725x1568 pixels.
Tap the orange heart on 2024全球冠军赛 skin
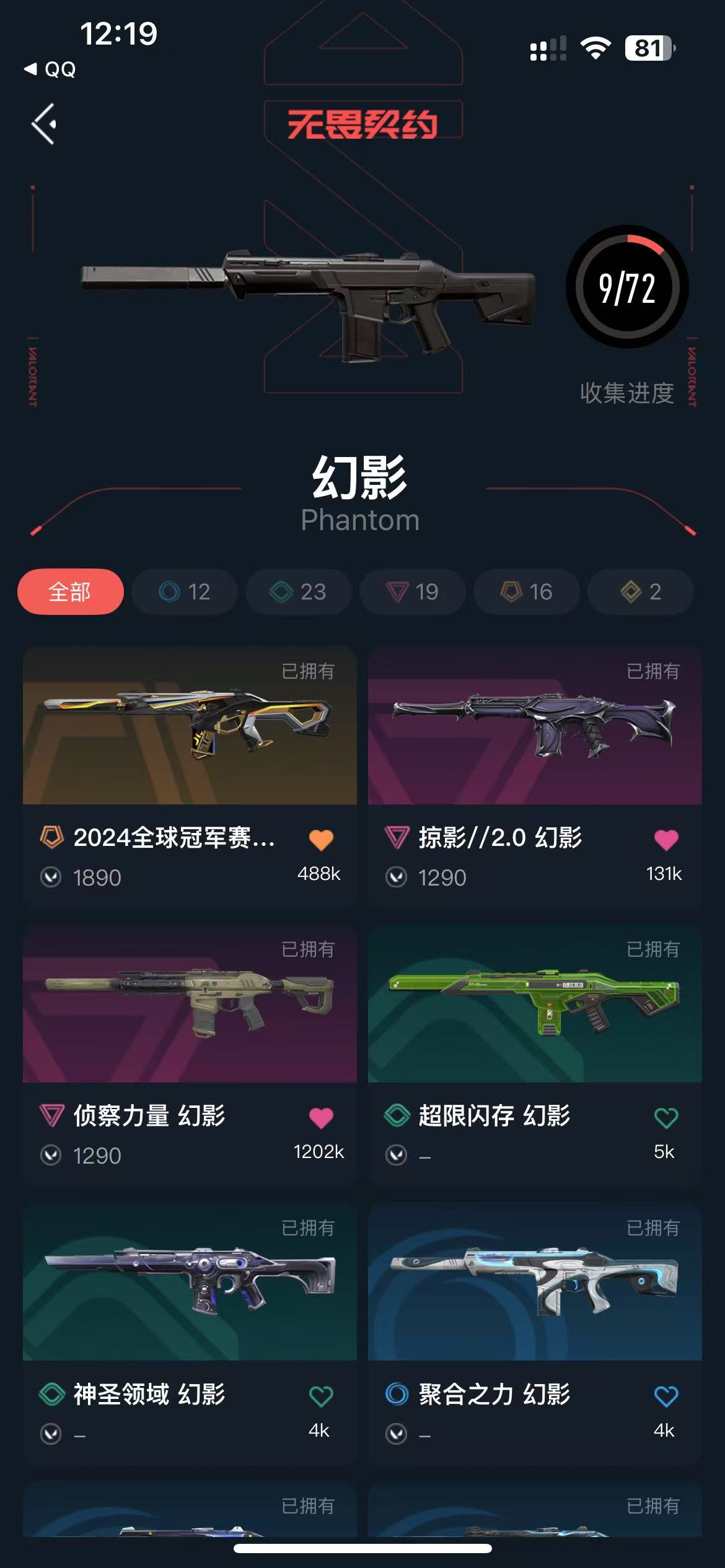point(321,840)
